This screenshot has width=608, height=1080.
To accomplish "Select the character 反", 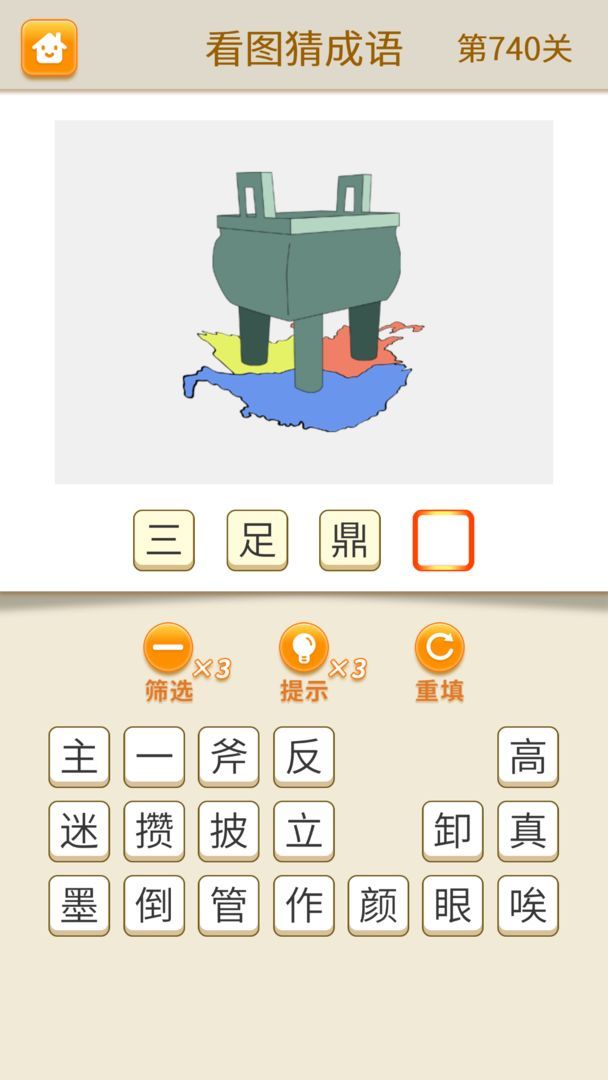I will [x=303, y=757].
